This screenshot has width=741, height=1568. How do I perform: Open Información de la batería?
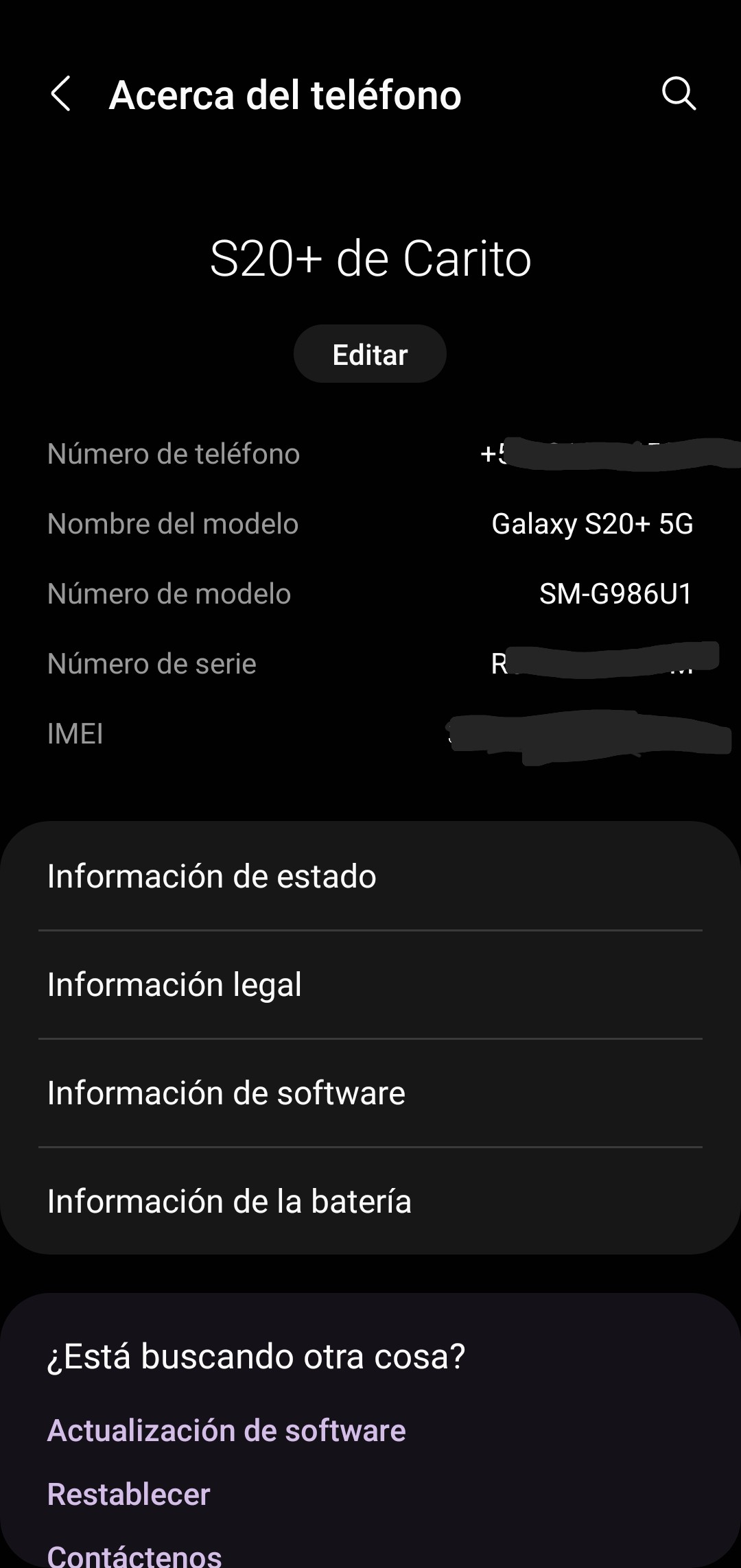tap(229, 1200)
